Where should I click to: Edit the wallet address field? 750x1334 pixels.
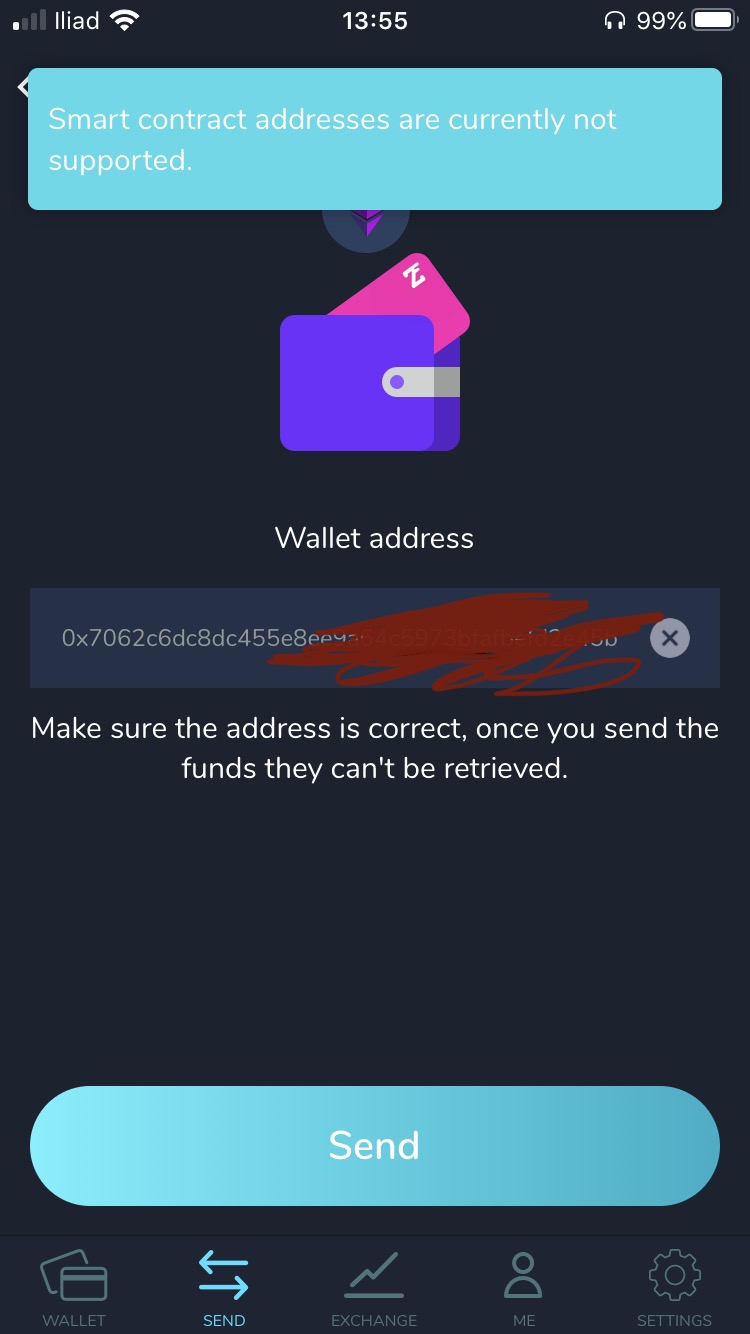(340, 638)
